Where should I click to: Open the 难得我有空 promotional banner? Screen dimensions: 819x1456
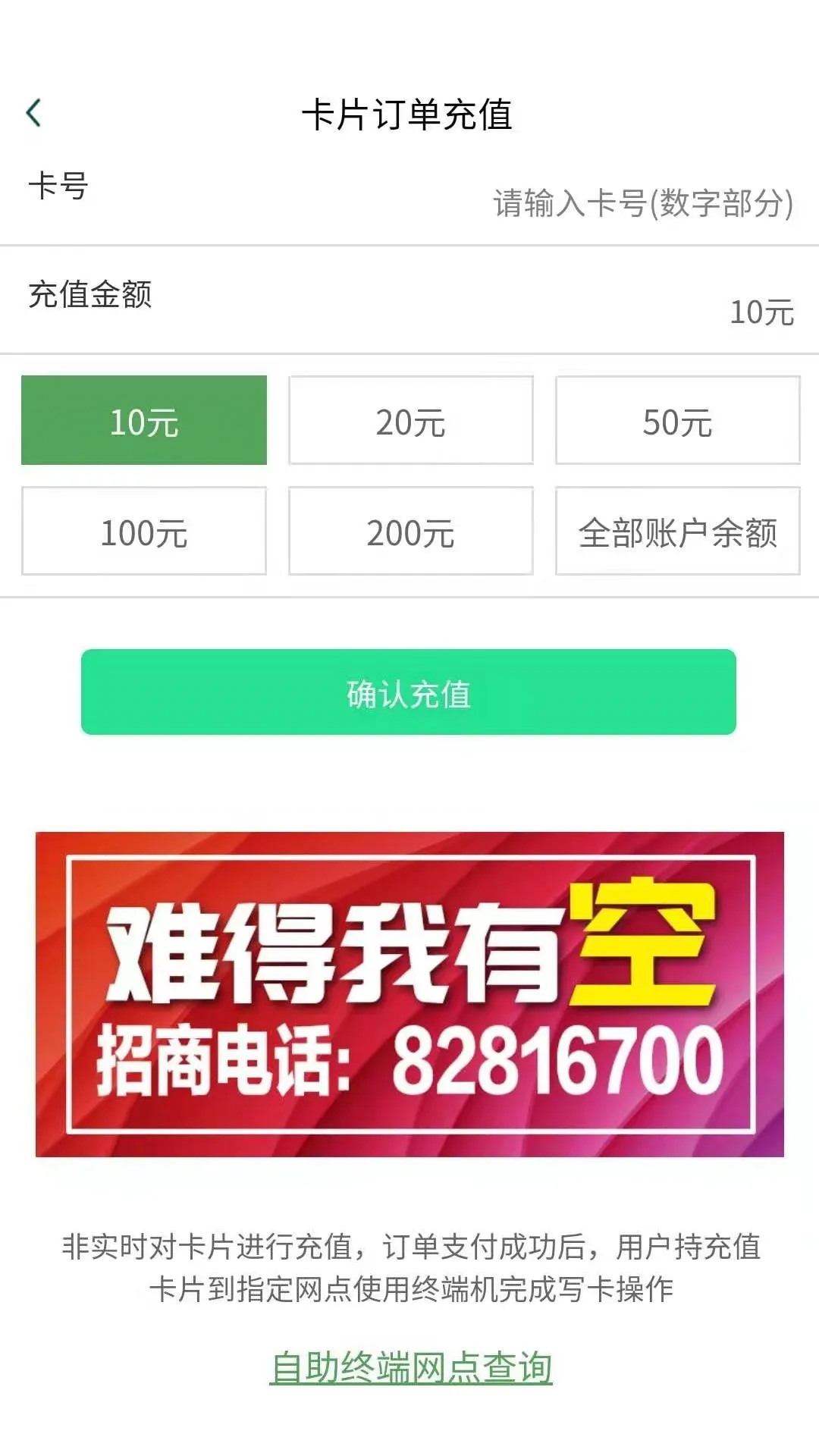[x=409, y=994]
